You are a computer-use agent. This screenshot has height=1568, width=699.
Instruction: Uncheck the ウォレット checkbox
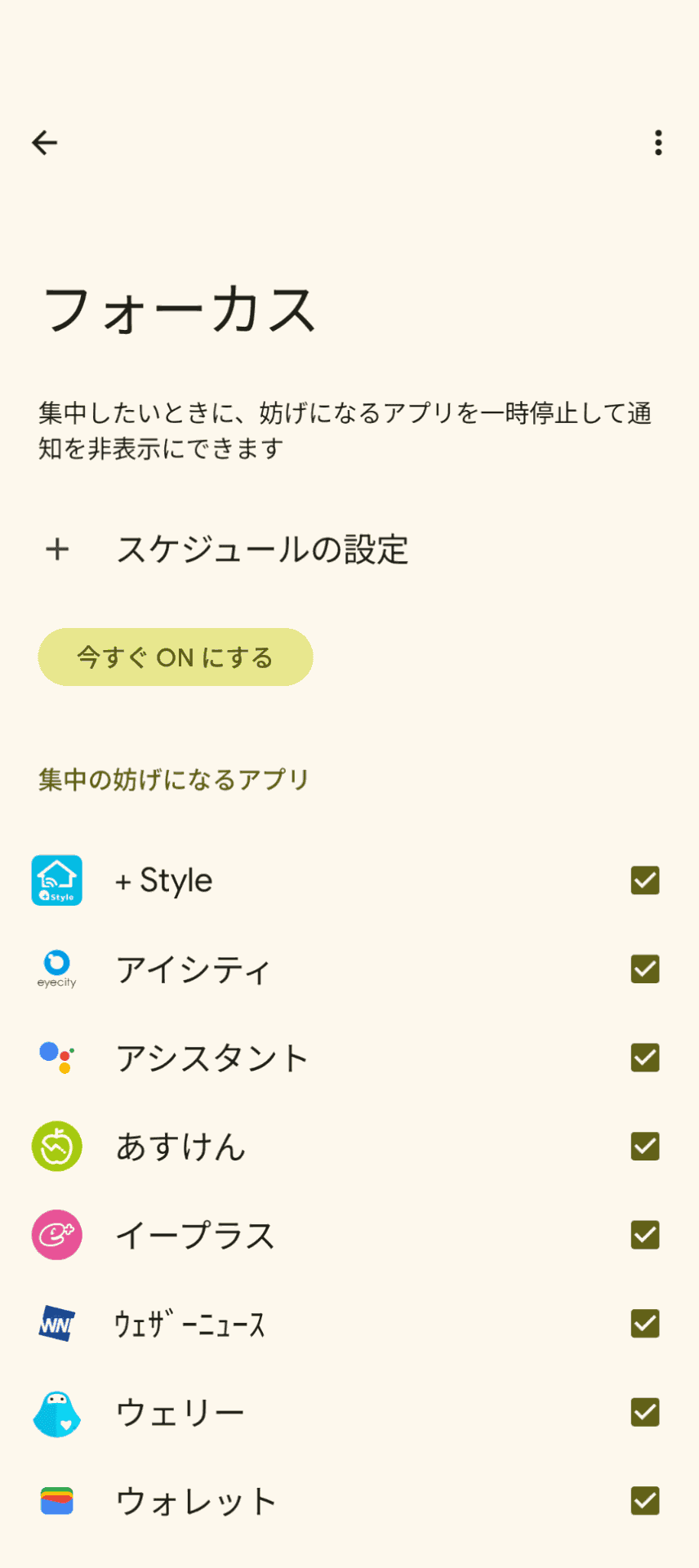pyautogui.click(x=644, y=1501)
